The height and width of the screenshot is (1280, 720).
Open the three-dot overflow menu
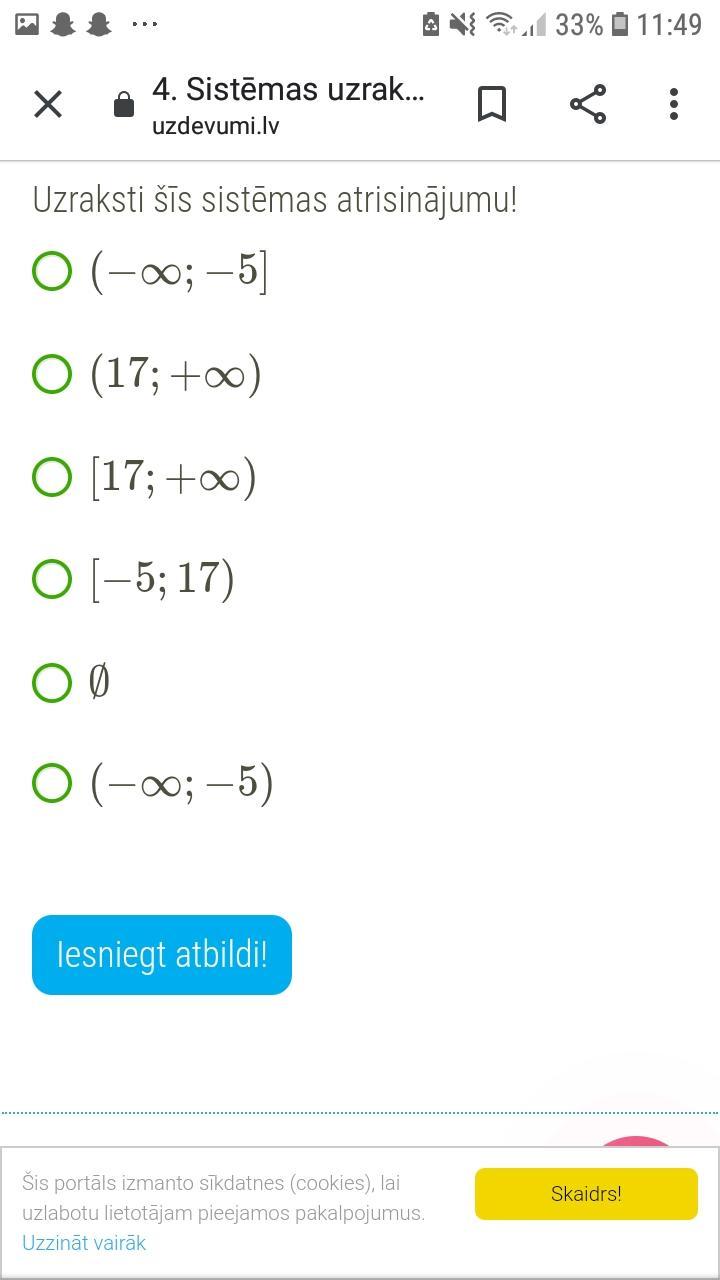point(674,104)
